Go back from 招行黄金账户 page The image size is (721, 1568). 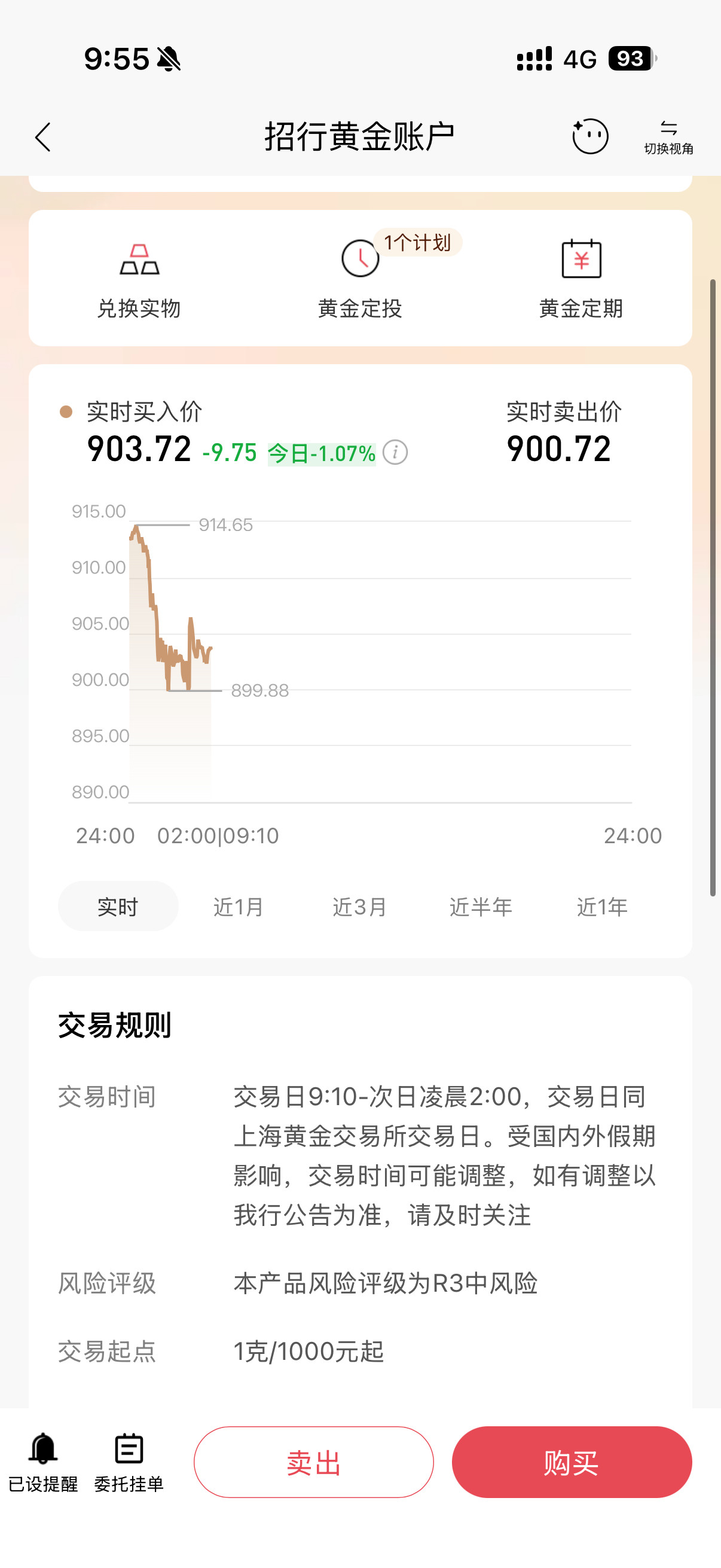click(42, 136)
